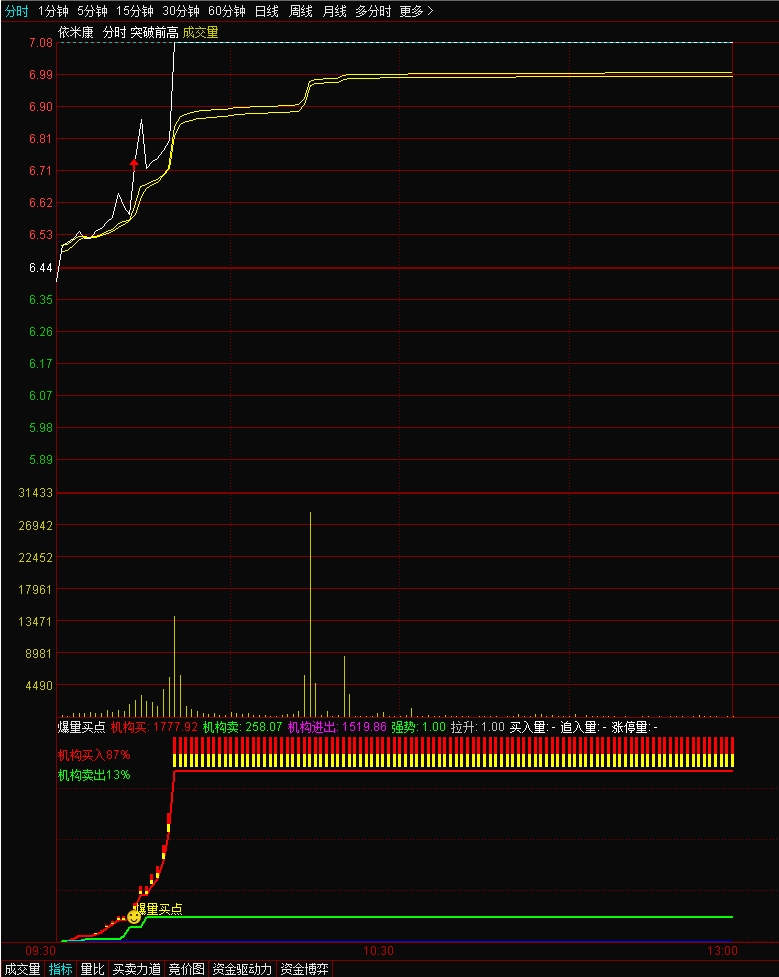Select the 指标 bottom tab
This screenshot has width=779, height=977.
[61, 969]
